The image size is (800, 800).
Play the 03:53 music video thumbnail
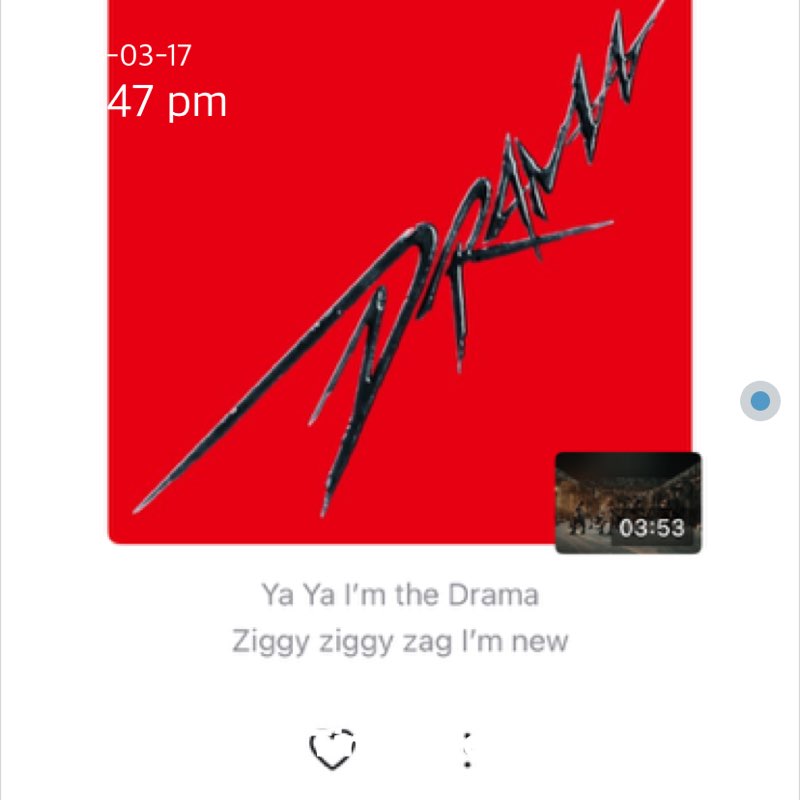pos(628,502)
